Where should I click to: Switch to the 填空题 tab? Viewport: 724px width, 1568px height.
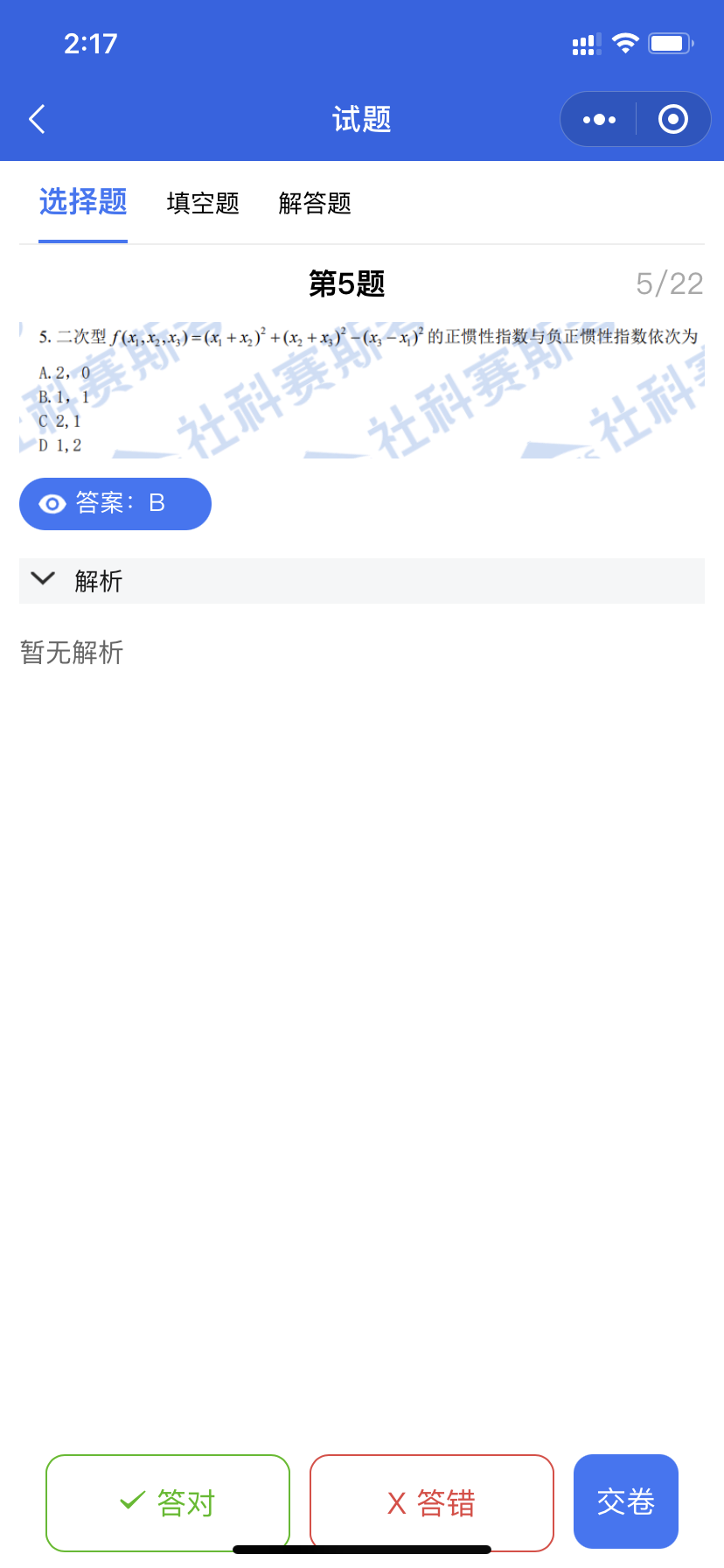coord(203,203)
